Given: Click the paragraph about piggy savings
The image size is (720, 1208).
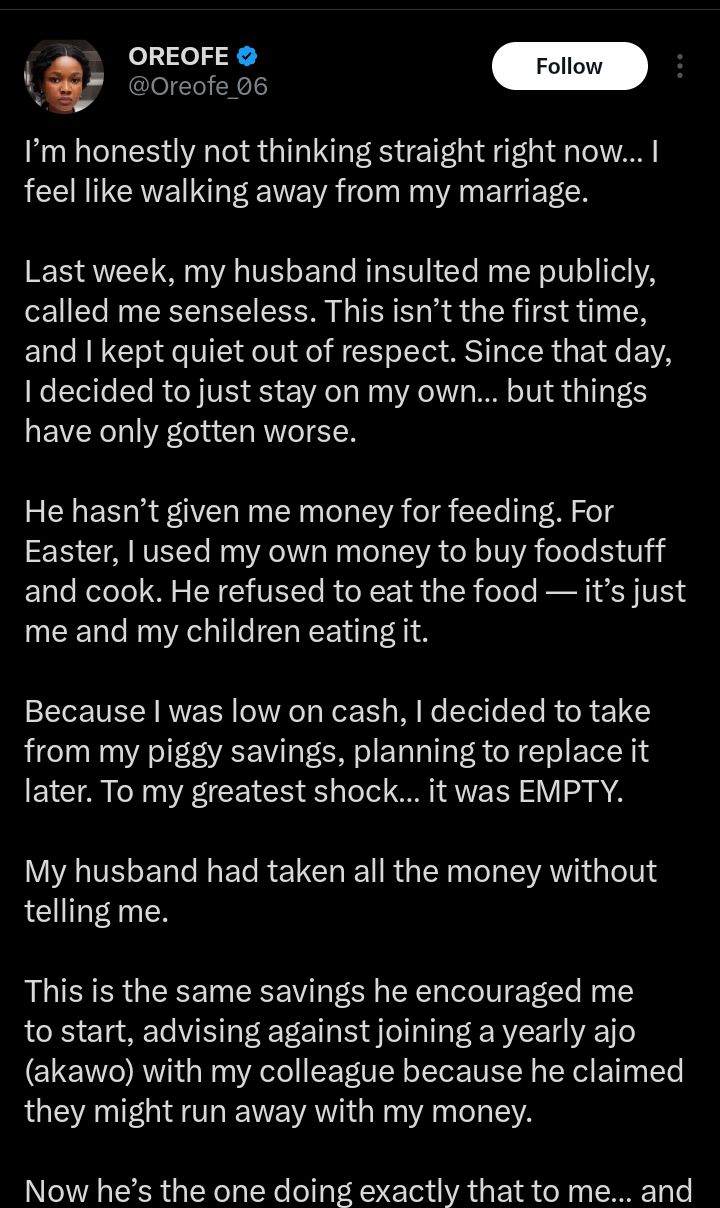Looking at the screenshot, I should 350,751.
